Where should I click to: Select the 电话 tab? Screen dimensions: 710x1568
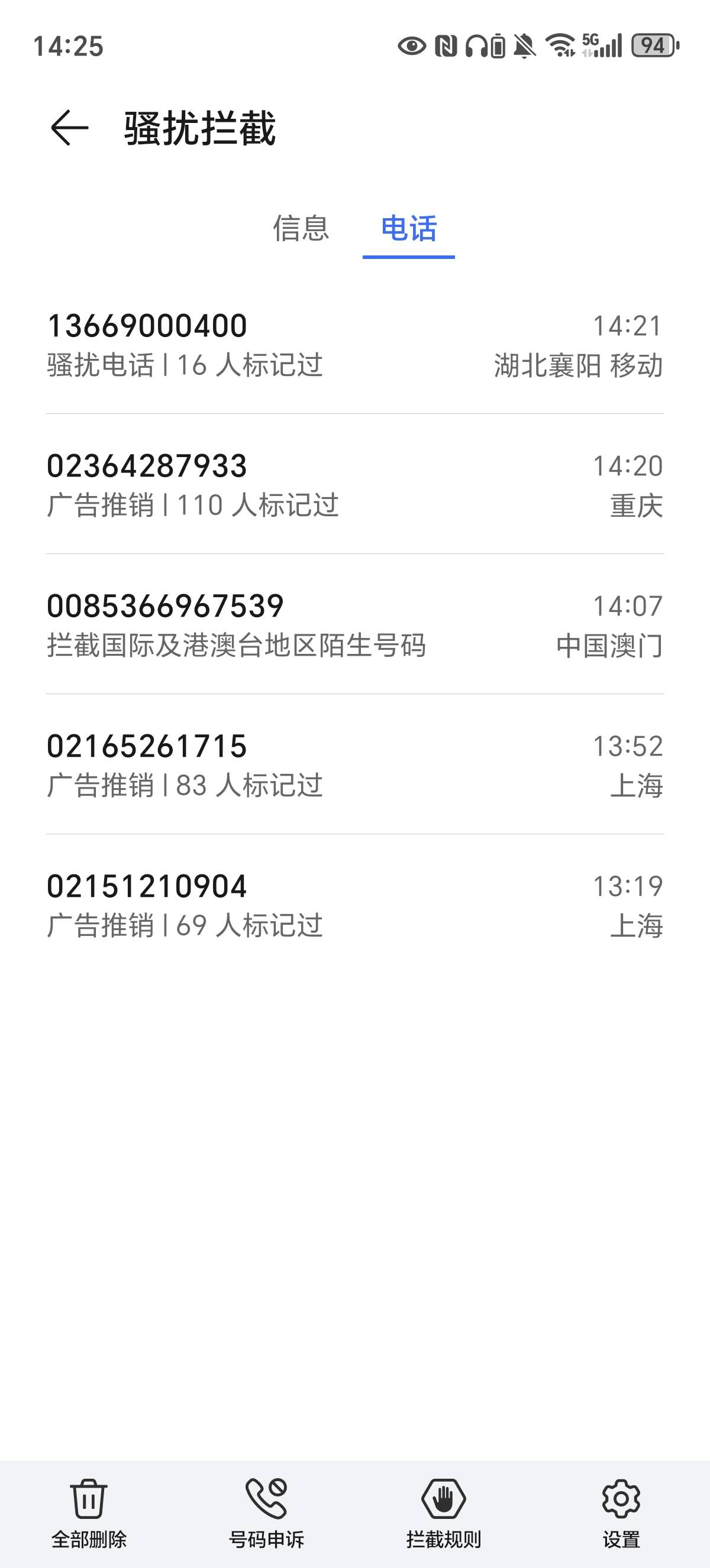coord(409,229)
